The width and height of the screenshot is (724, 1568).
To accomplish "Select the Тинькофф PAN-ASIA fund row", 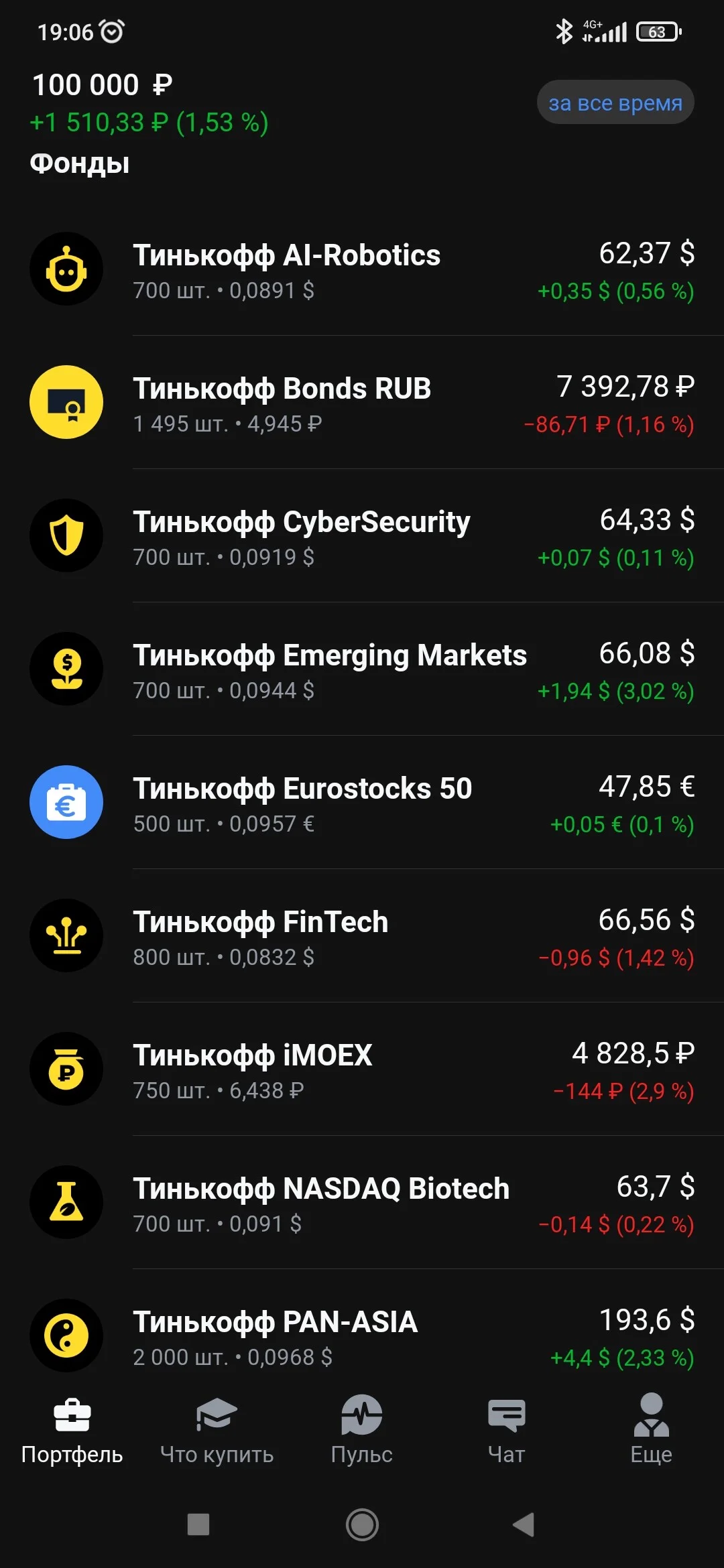I will click(362, 1330).
